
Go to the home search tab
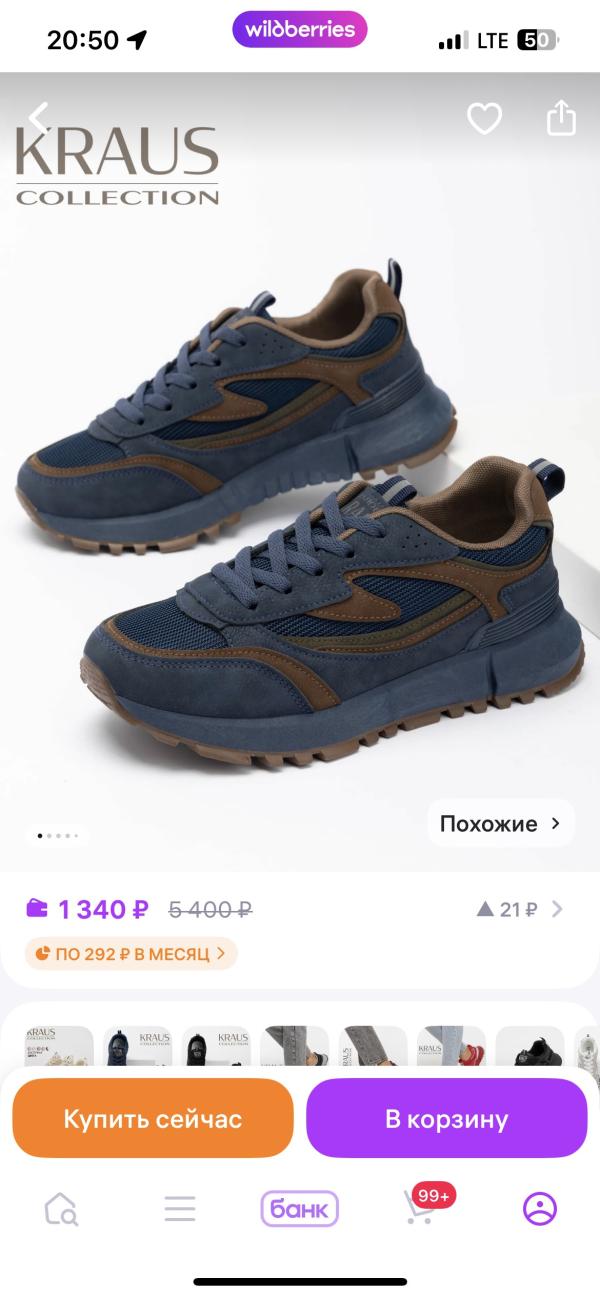click(61, 1209)
